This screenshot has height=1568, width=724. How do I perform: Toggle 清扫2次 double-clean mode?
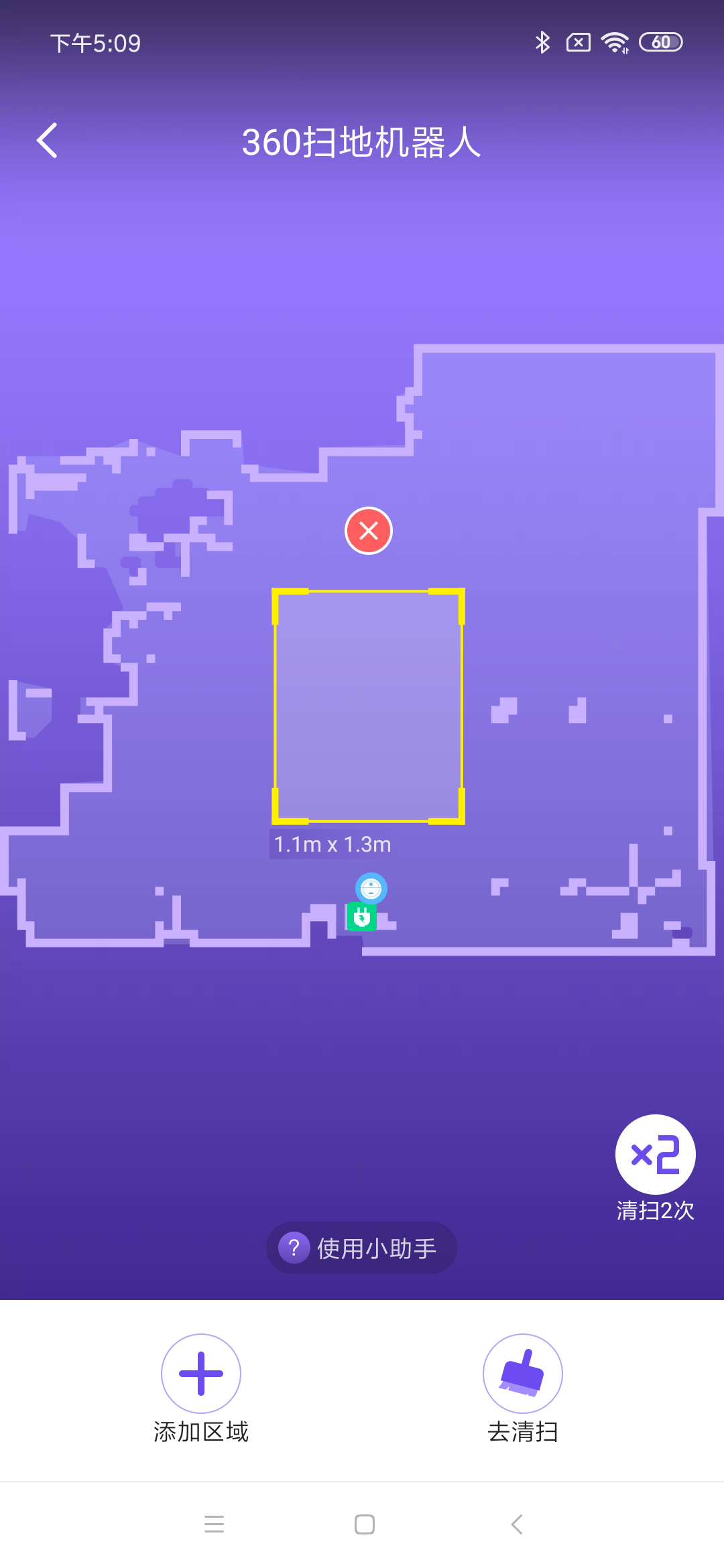pos(655,1155)
